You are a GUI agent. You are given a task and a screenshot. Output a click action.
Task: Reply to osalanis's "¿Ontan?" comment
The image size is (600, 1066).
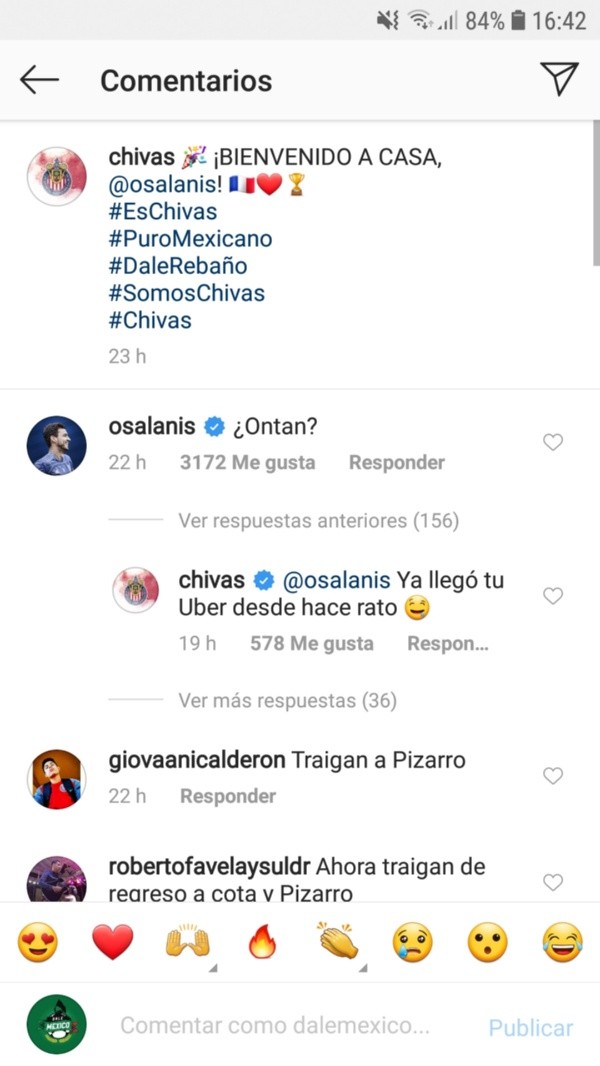pos(397,462)
